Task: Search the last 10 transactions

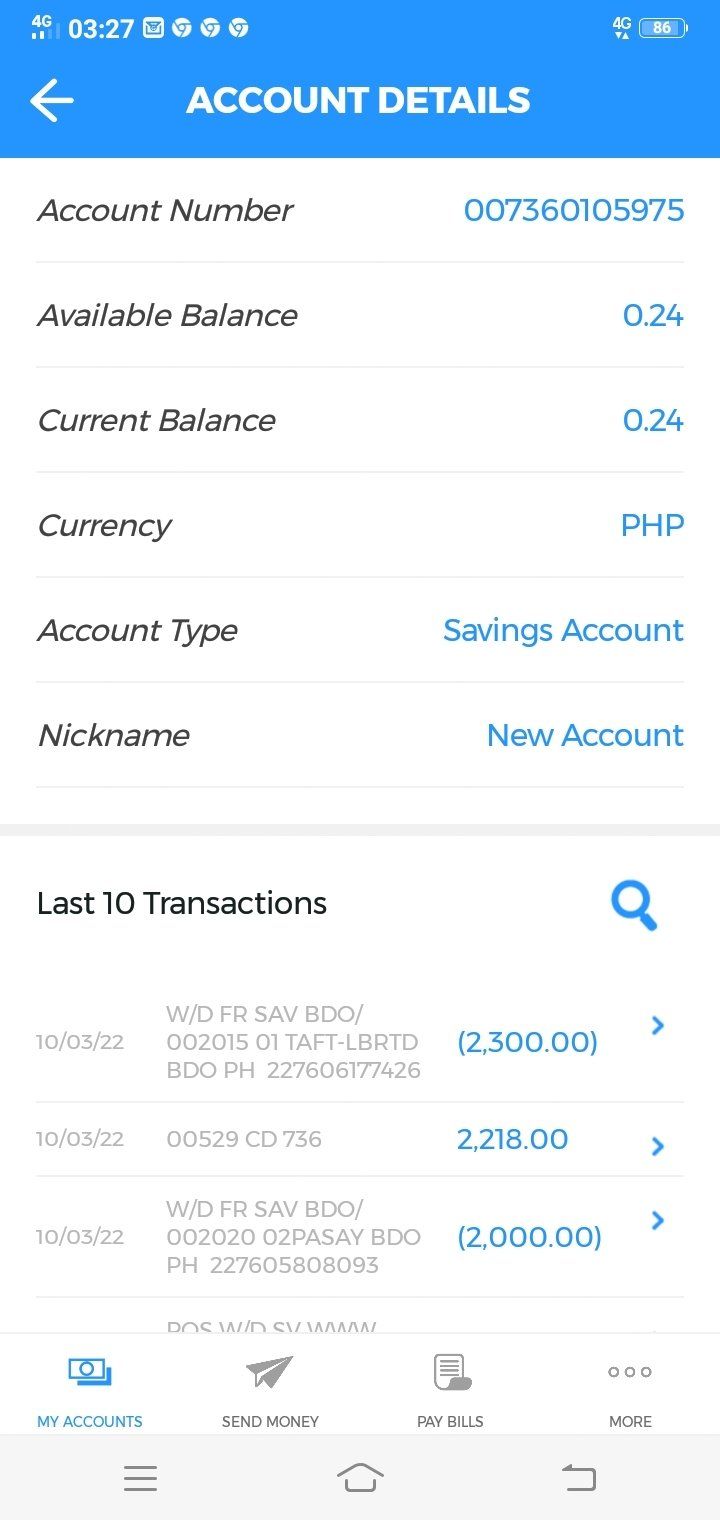Action: (x=633, y=905)
